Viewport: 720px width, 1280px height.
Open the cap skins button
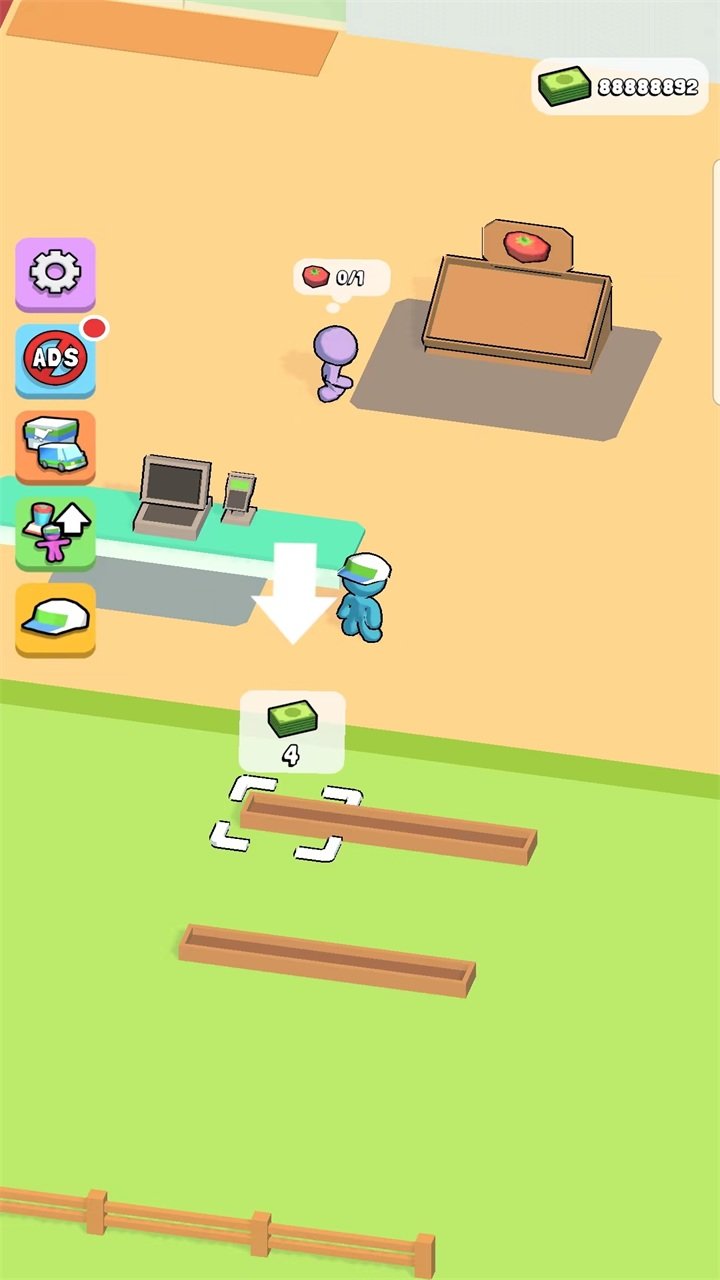[x=55, y=619]
